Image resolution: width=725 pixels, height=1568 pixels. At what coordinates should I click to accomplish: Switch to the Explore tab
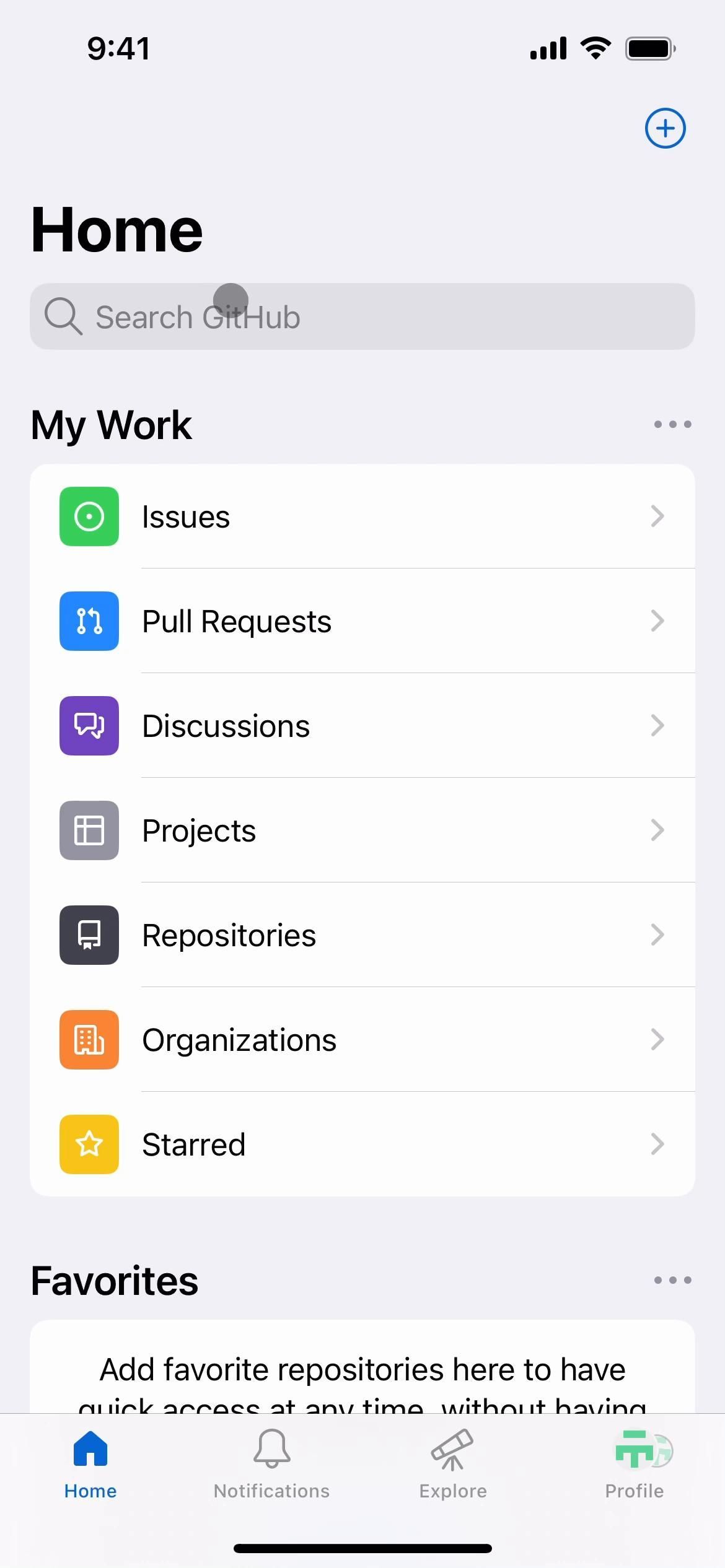[x=453, y=1464]
